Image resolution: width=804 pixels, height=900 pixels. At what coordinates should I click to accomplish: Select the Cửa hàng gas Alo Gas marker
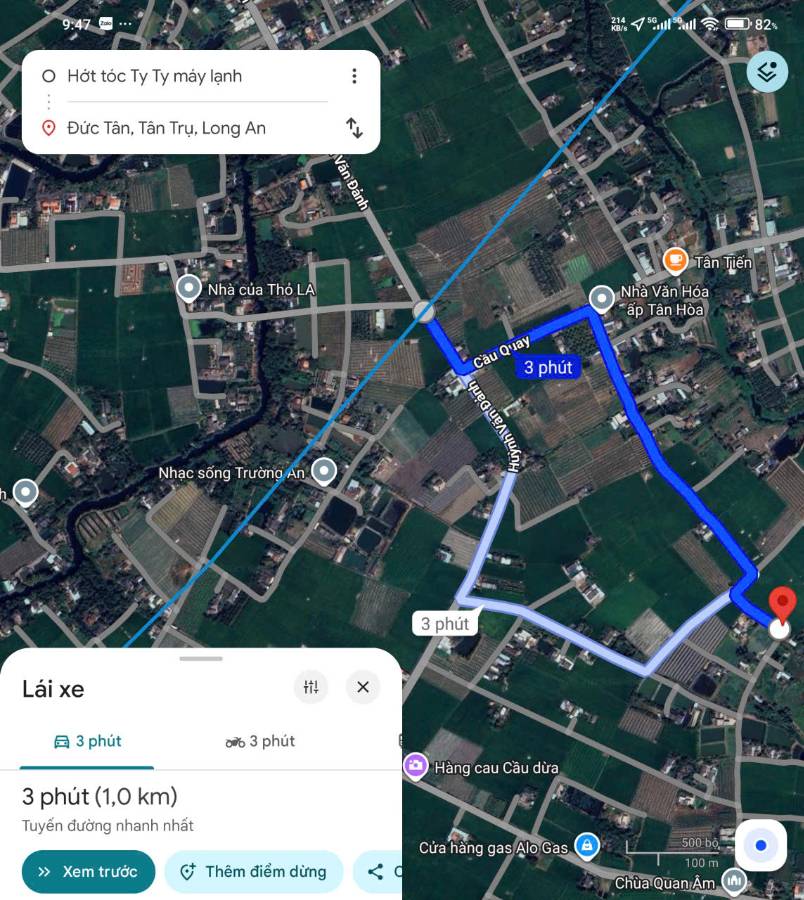[587, 846]
